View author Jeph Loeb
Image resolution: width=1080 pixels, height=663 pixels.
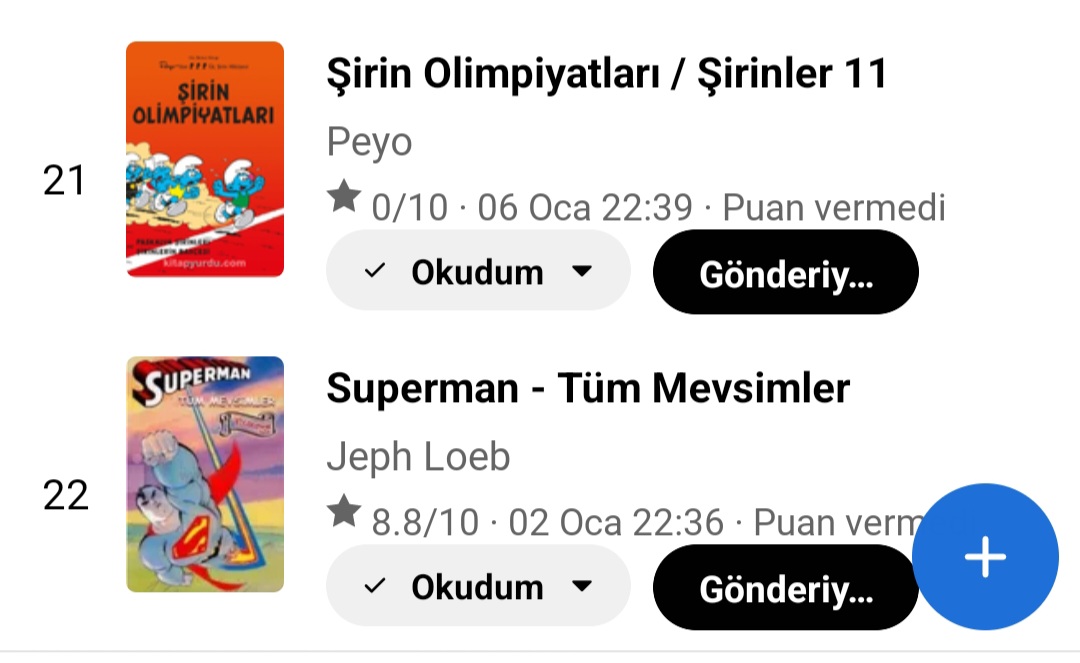click(418, 457)
